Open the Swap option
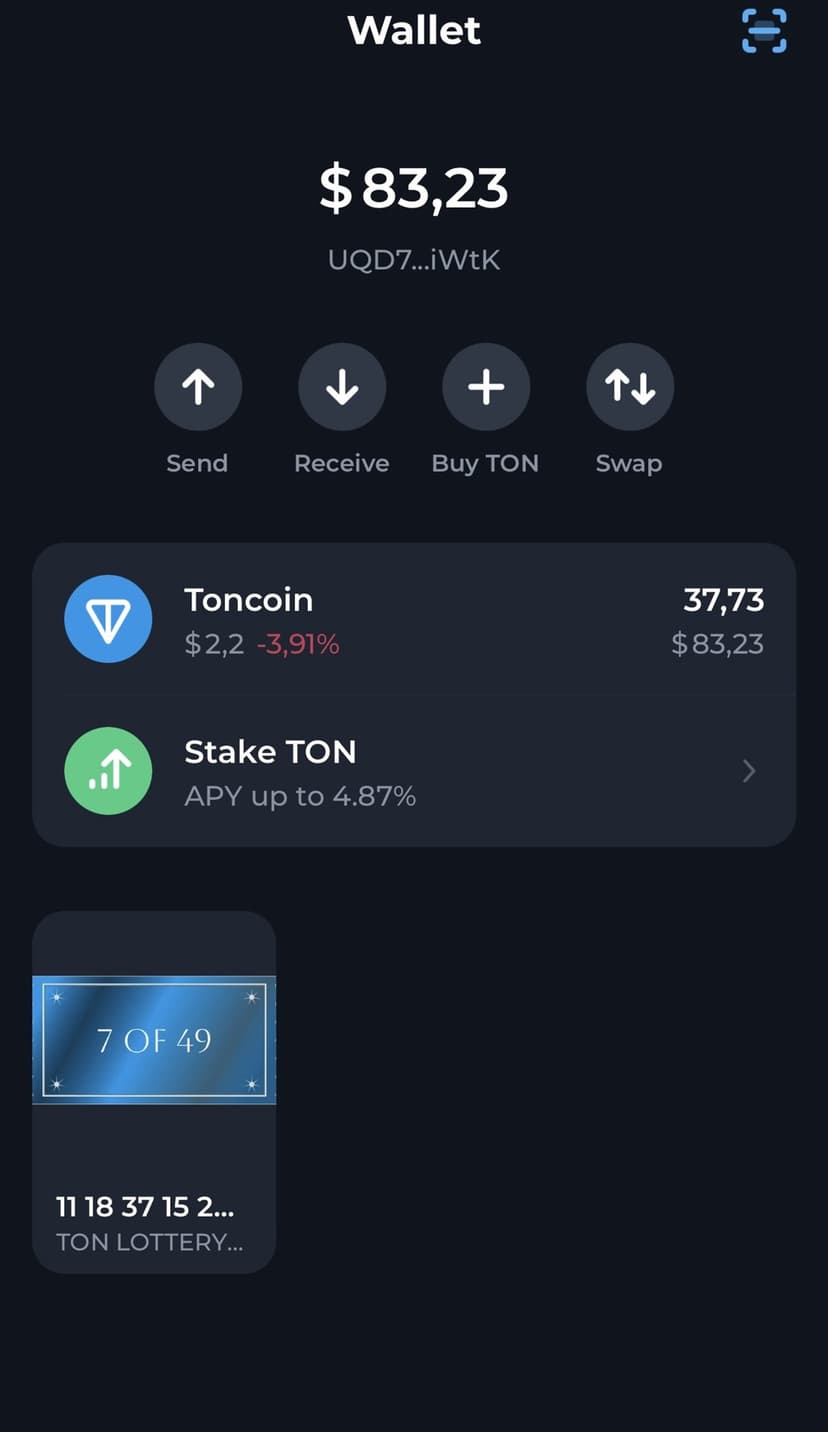 pyautogui.click(x=630, y=387)
